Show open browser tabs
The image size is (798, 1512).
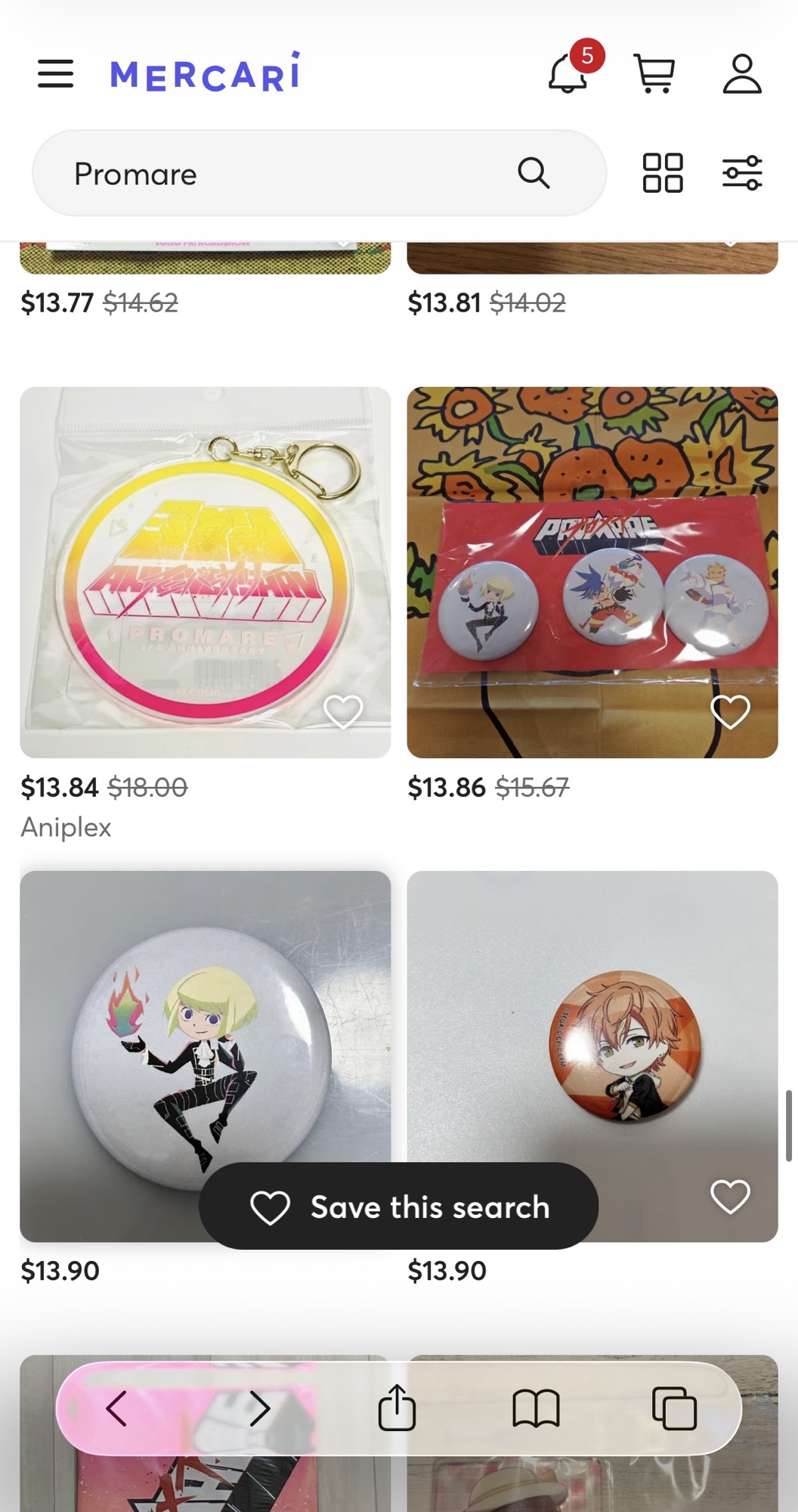[674, 1408]
